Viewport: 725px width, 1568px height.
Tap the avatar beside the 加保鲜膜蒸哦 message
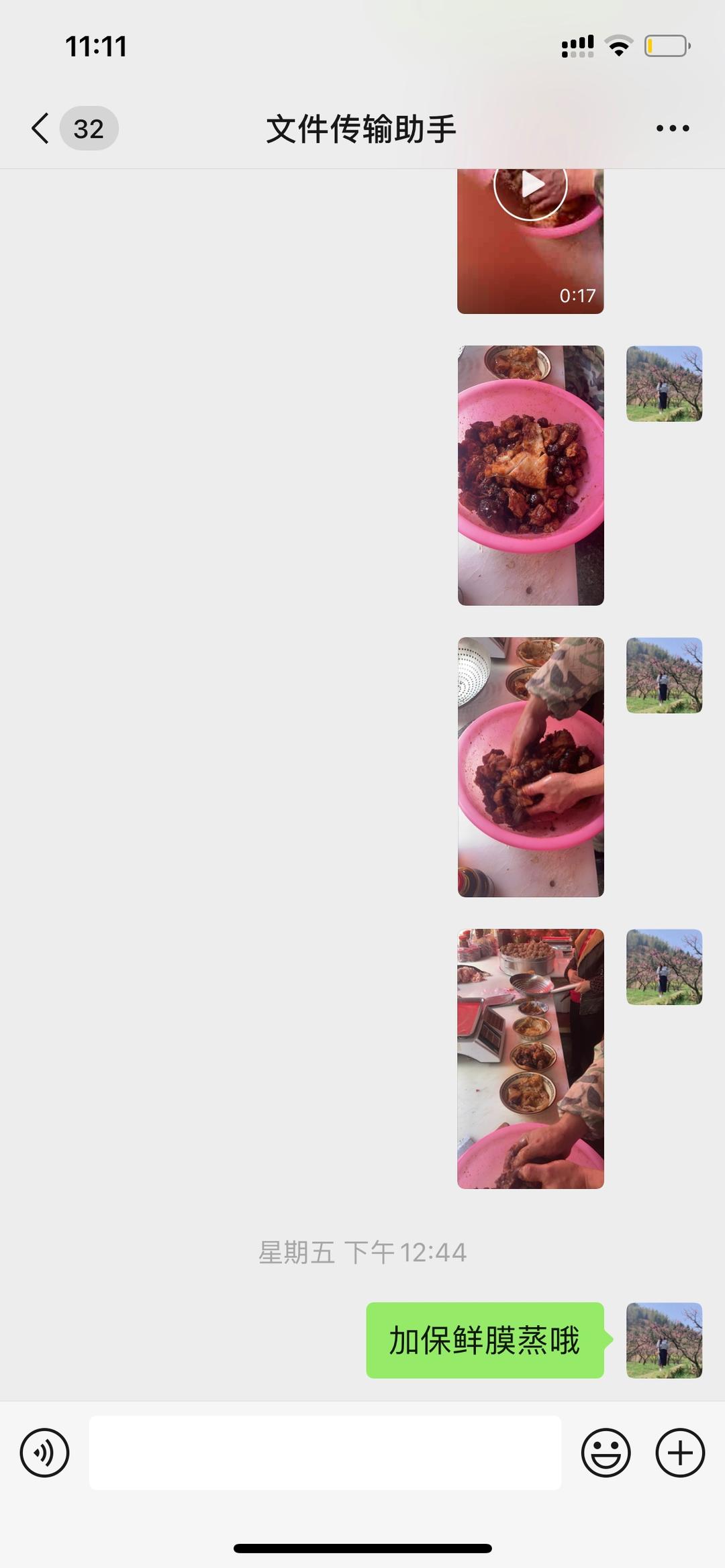click(x=664, y=1340)
